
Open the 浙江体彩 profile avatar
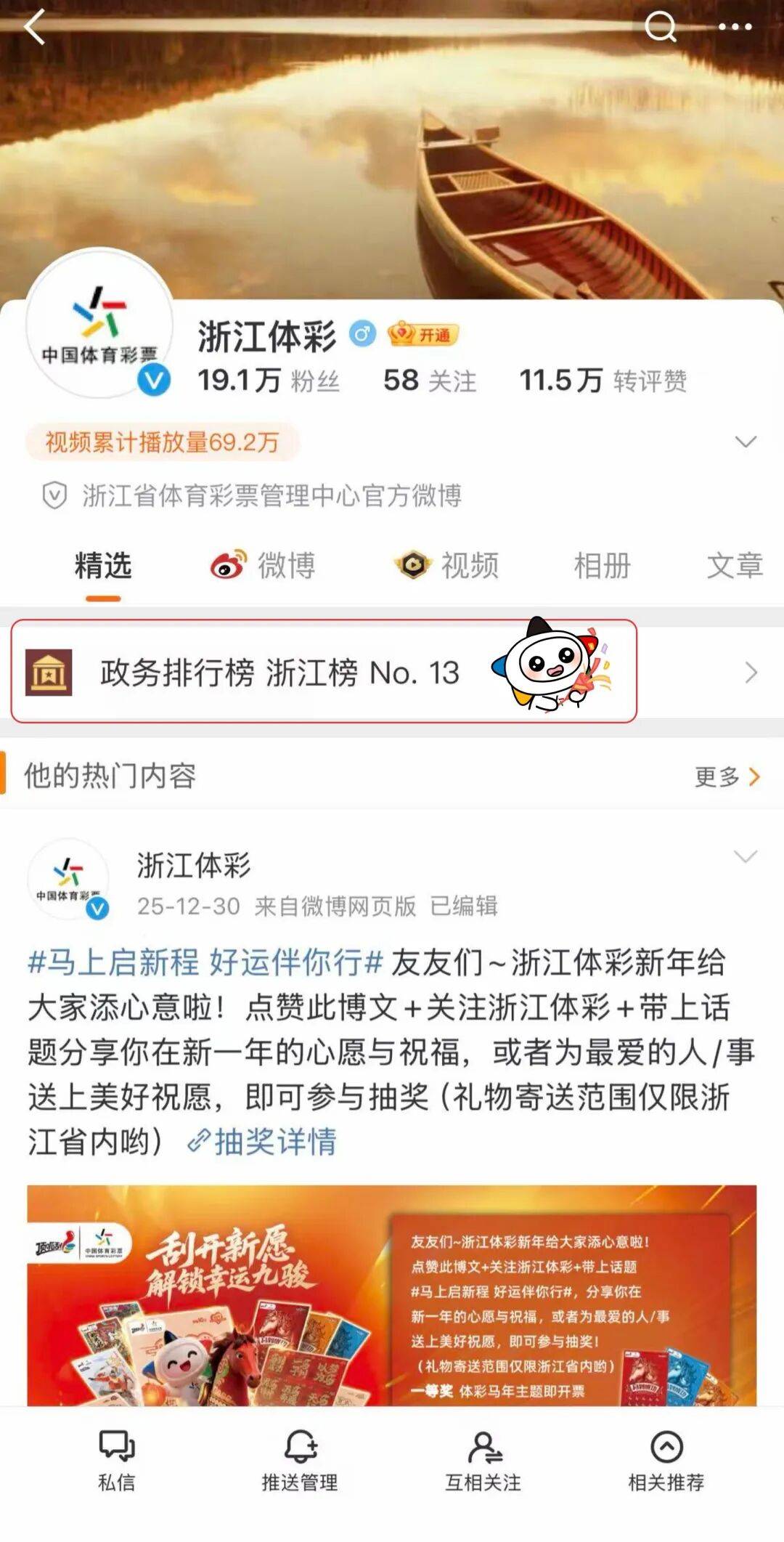(99, 323)
